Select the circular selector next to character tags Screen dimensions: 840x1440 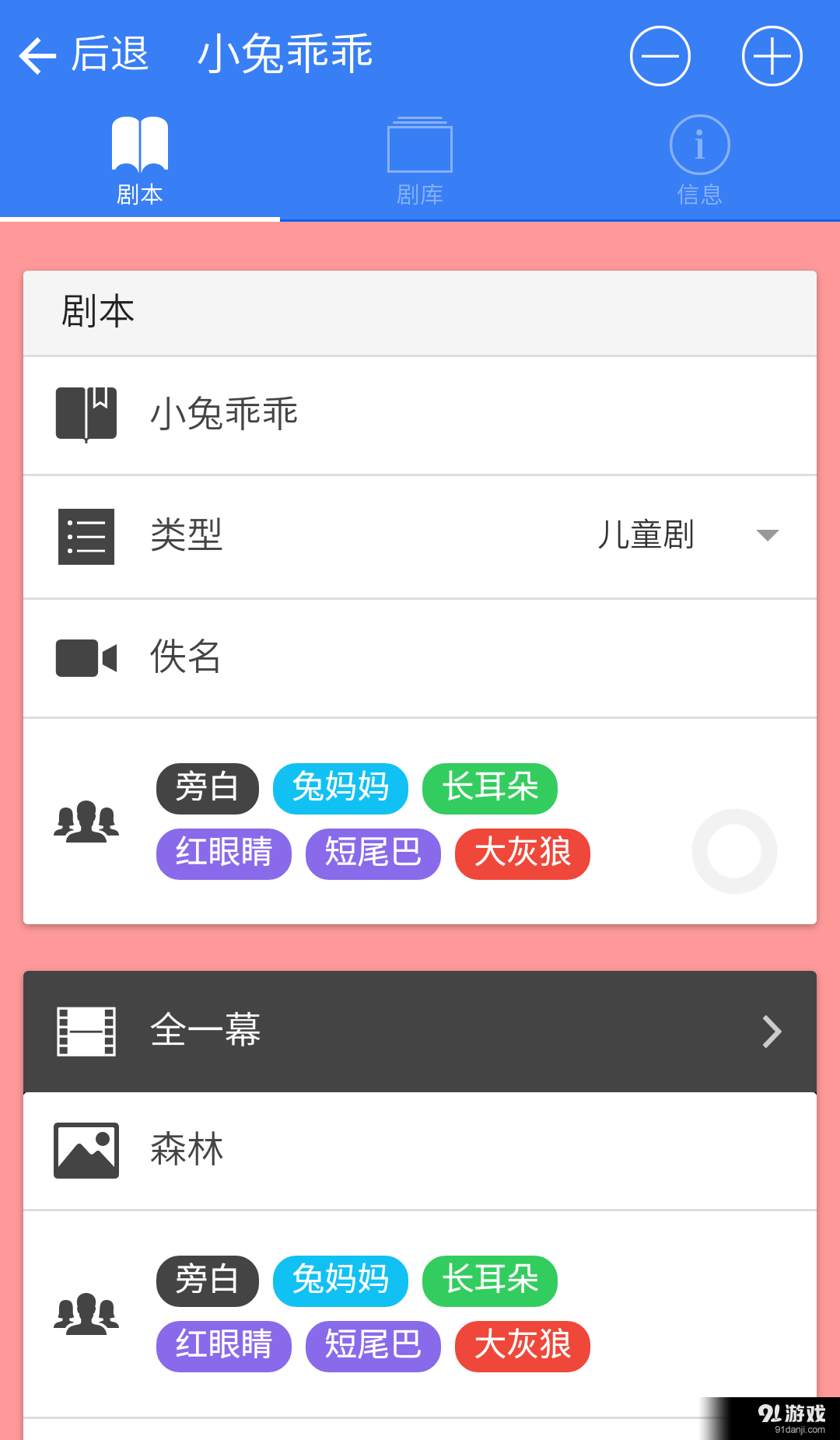[733, 852]
